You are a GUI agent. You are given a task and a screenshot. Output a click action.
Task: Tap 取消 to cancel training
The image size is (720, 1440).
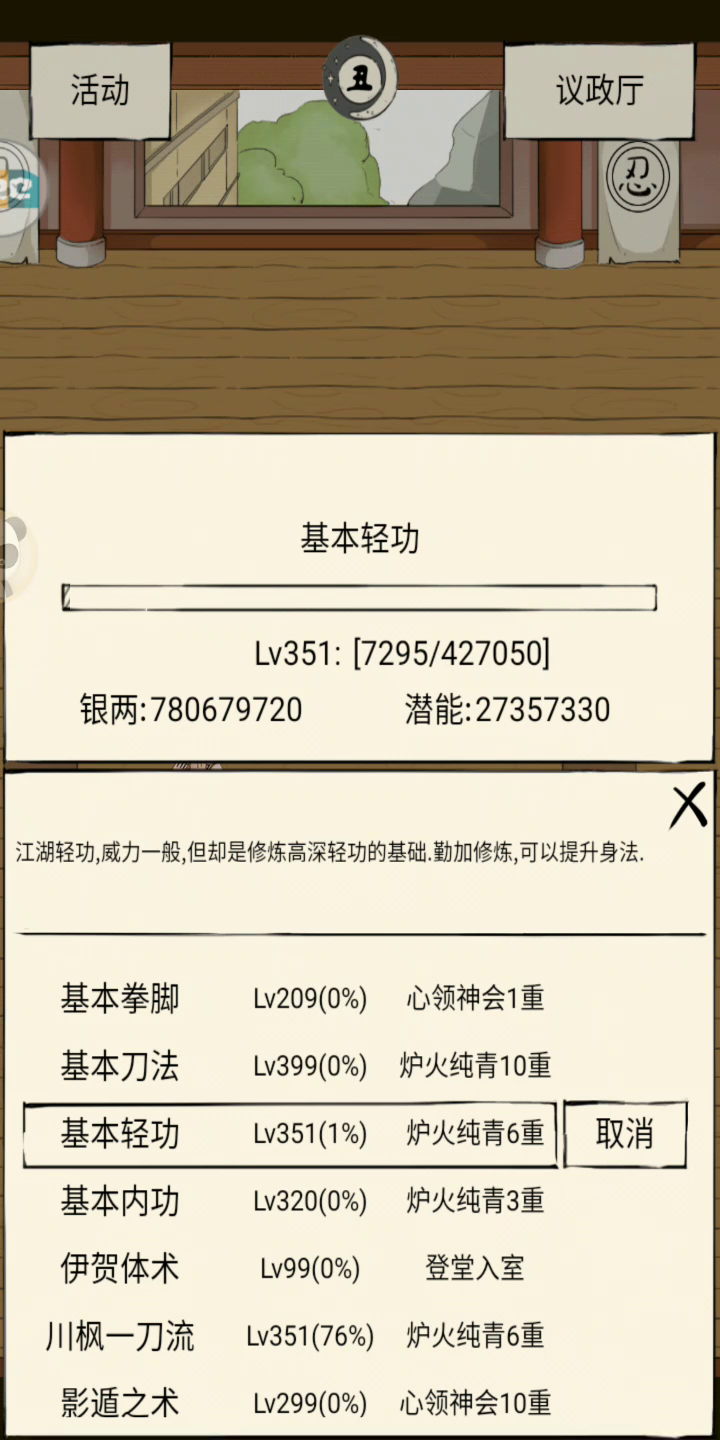(625, 1134)
